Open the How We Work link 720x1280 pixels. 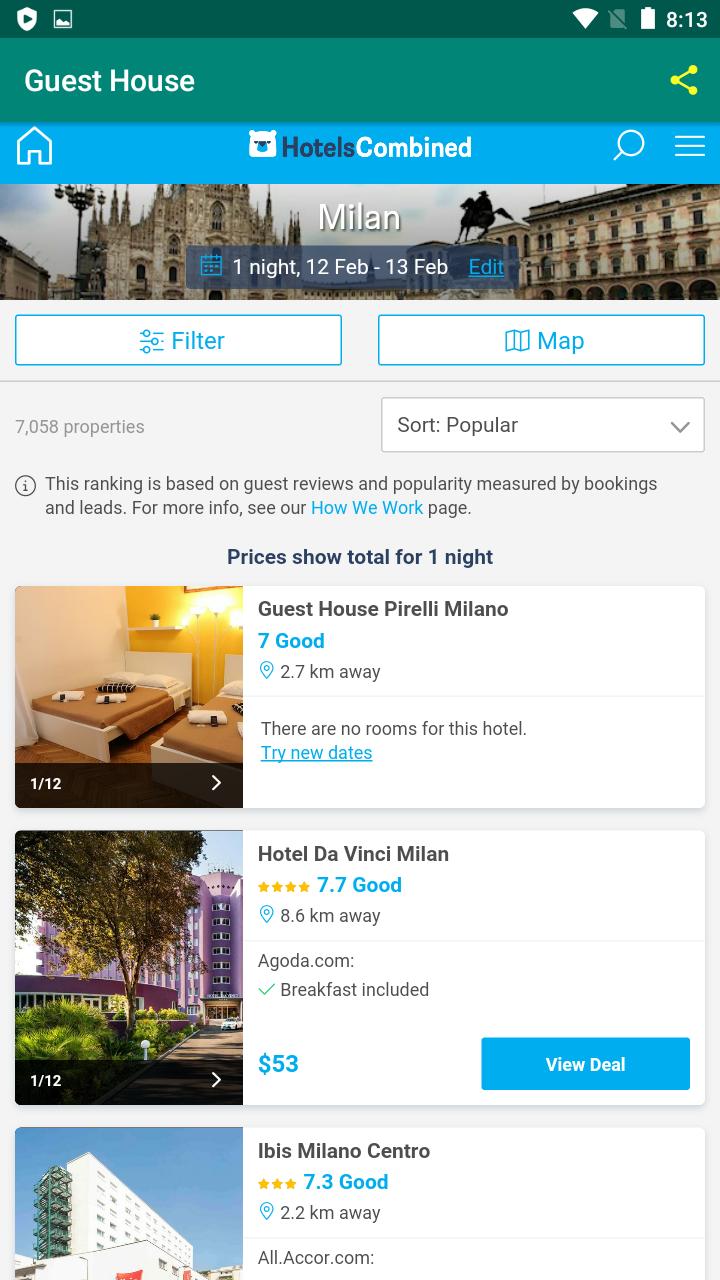click(x=366, y=508)
